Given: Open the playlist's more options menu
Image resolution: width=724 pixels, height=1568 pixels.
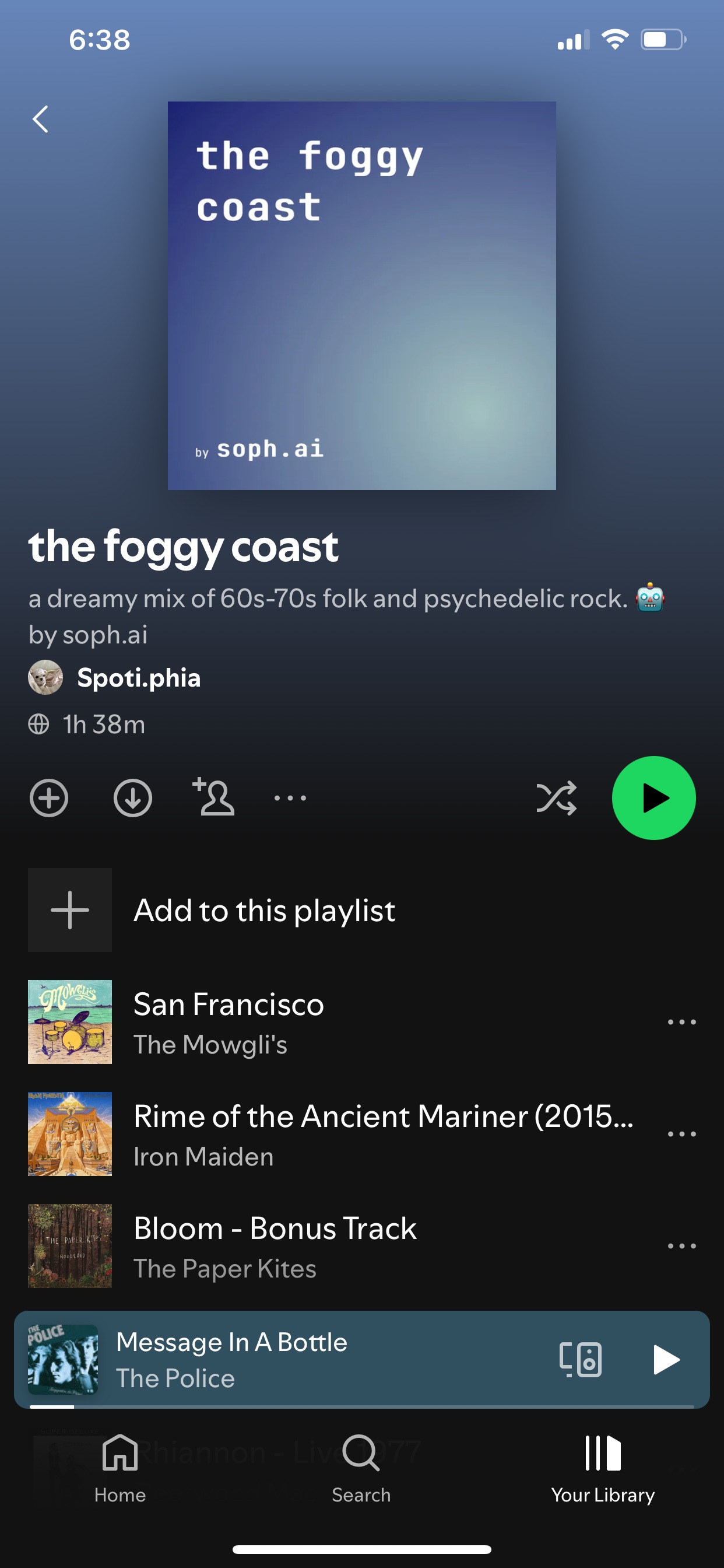Looking at the screenshot, I should 290,797.
